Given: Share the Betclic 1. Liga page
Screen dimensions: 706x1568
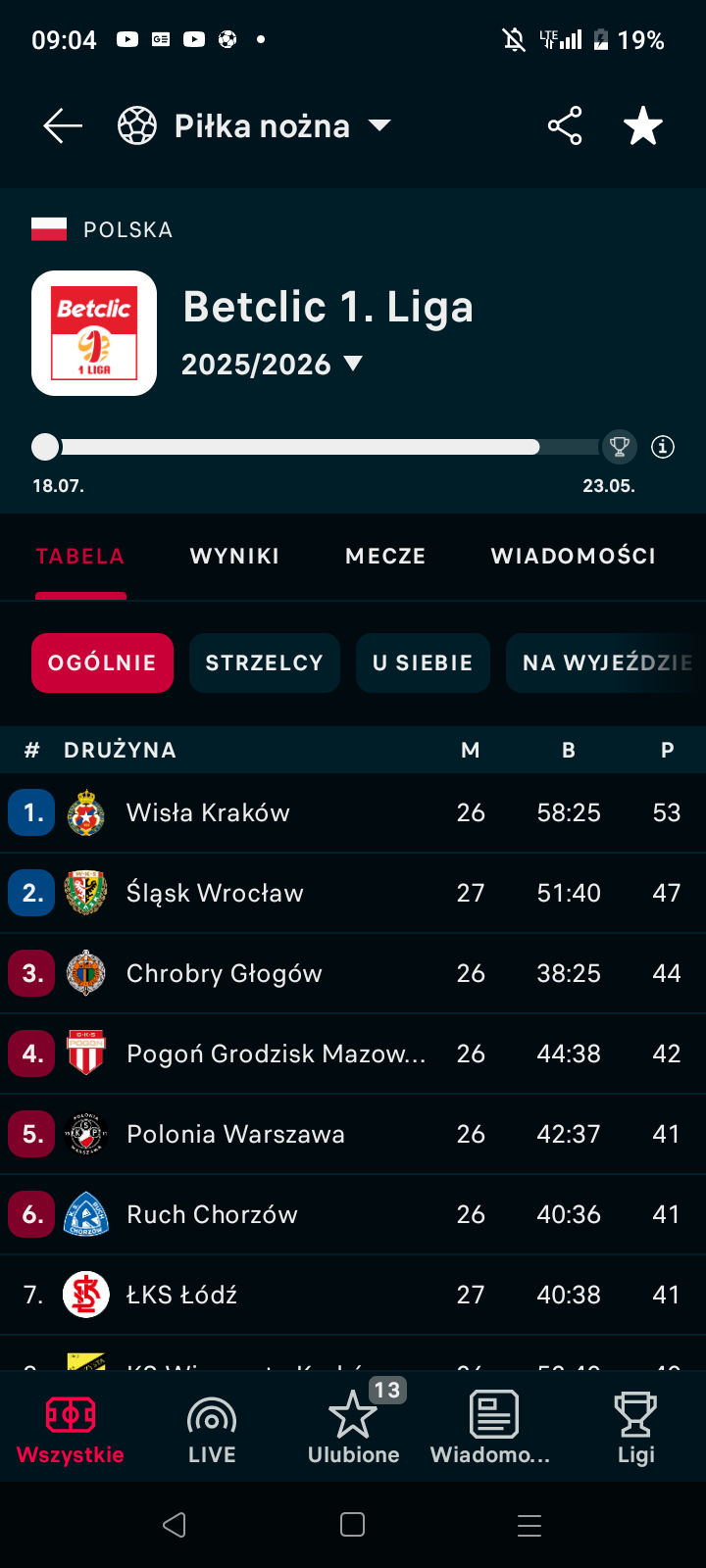Looking at the screenshot, I should tap(565, 126).
